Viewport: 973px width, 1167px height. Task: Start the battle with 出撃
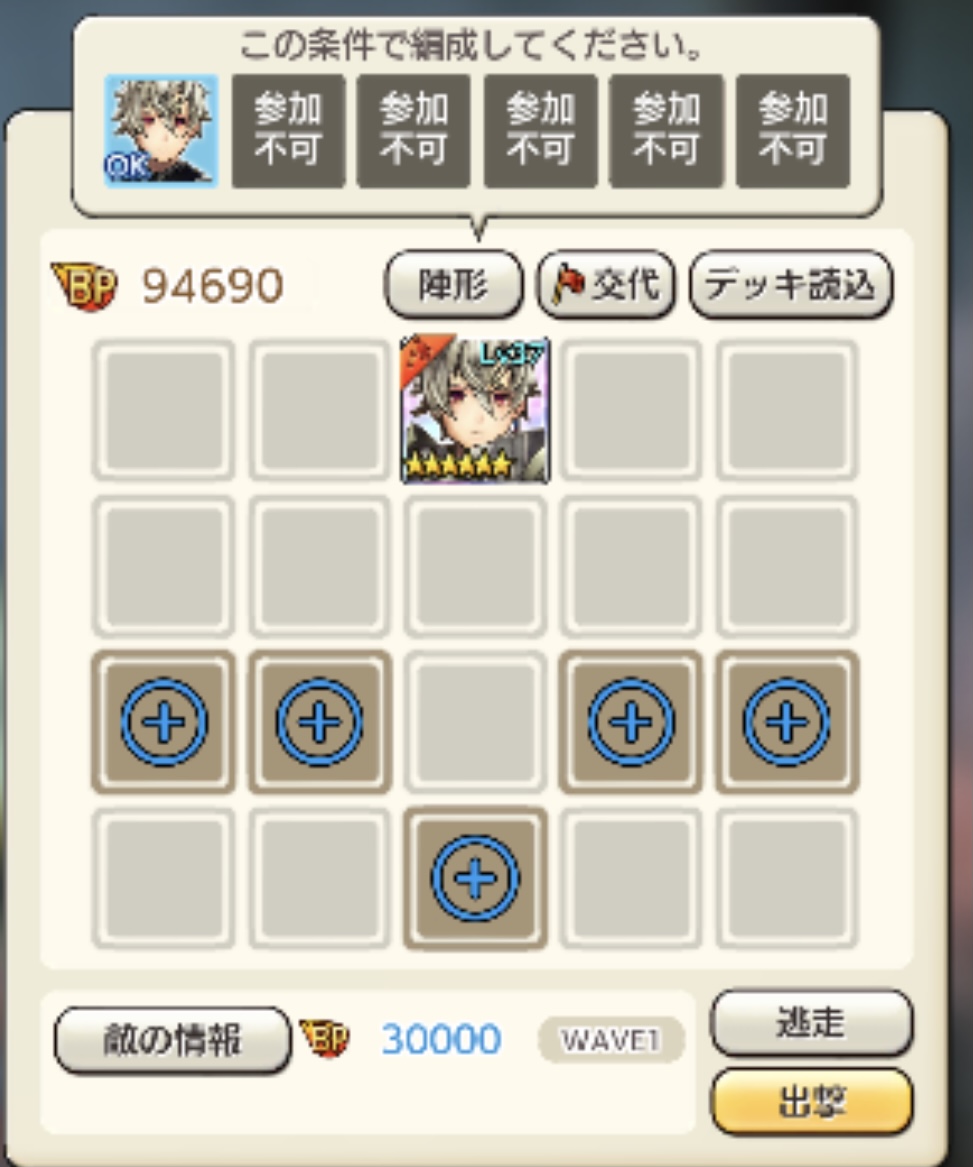(811, 1102)
